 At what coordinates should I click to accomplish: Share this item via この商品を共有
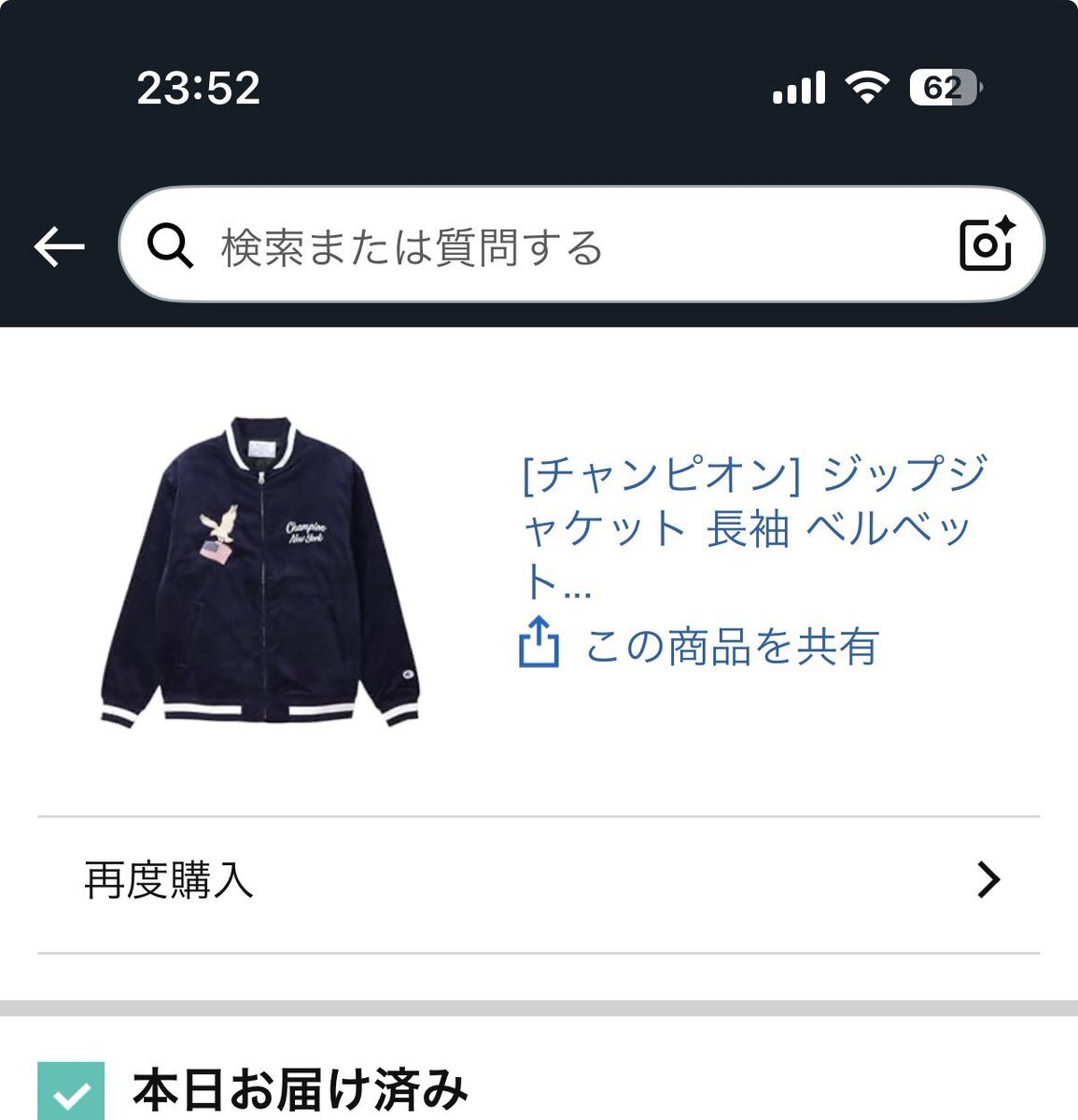(x=700, y=645)
